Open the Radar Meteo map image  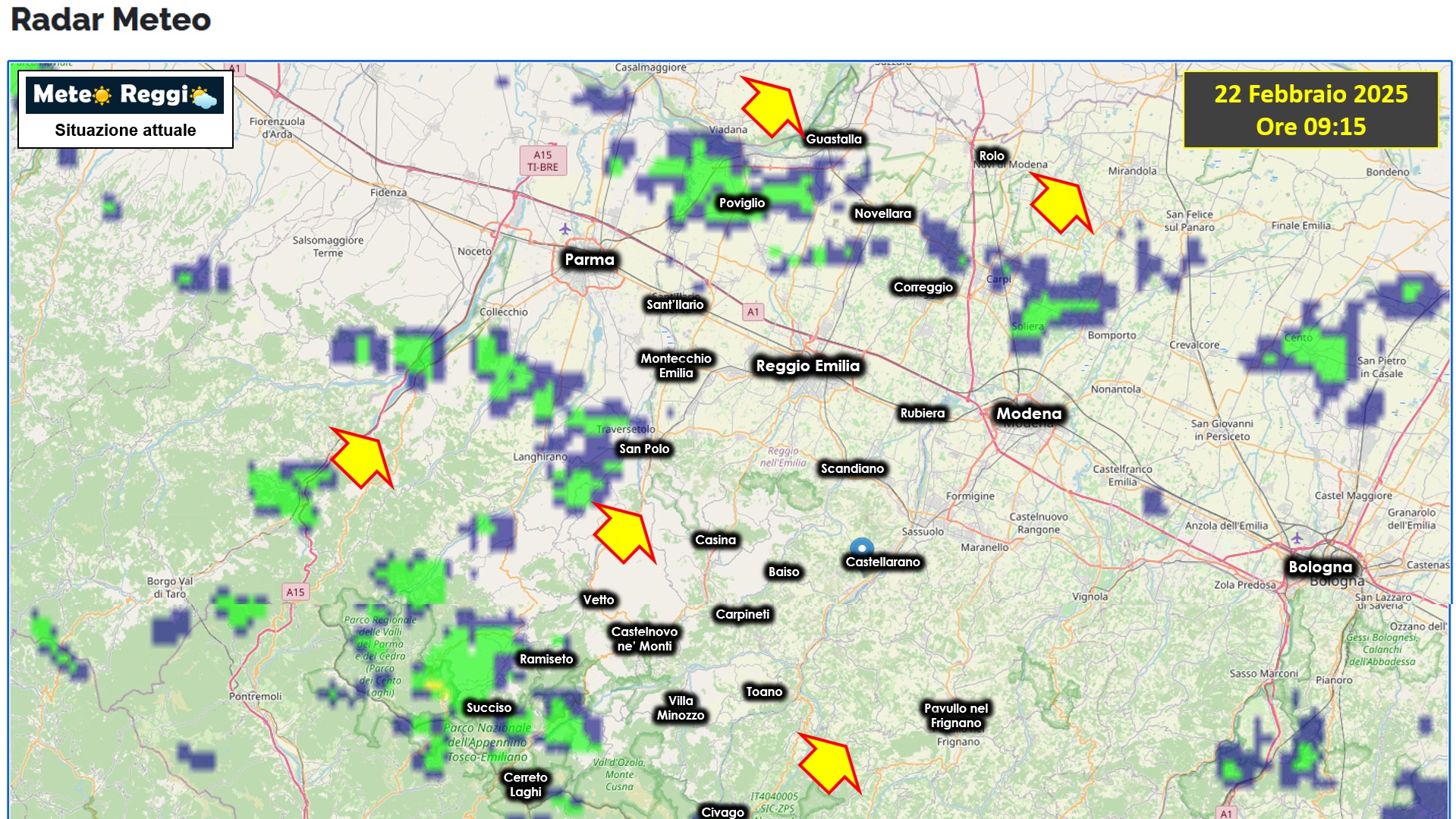coord(728,440)
